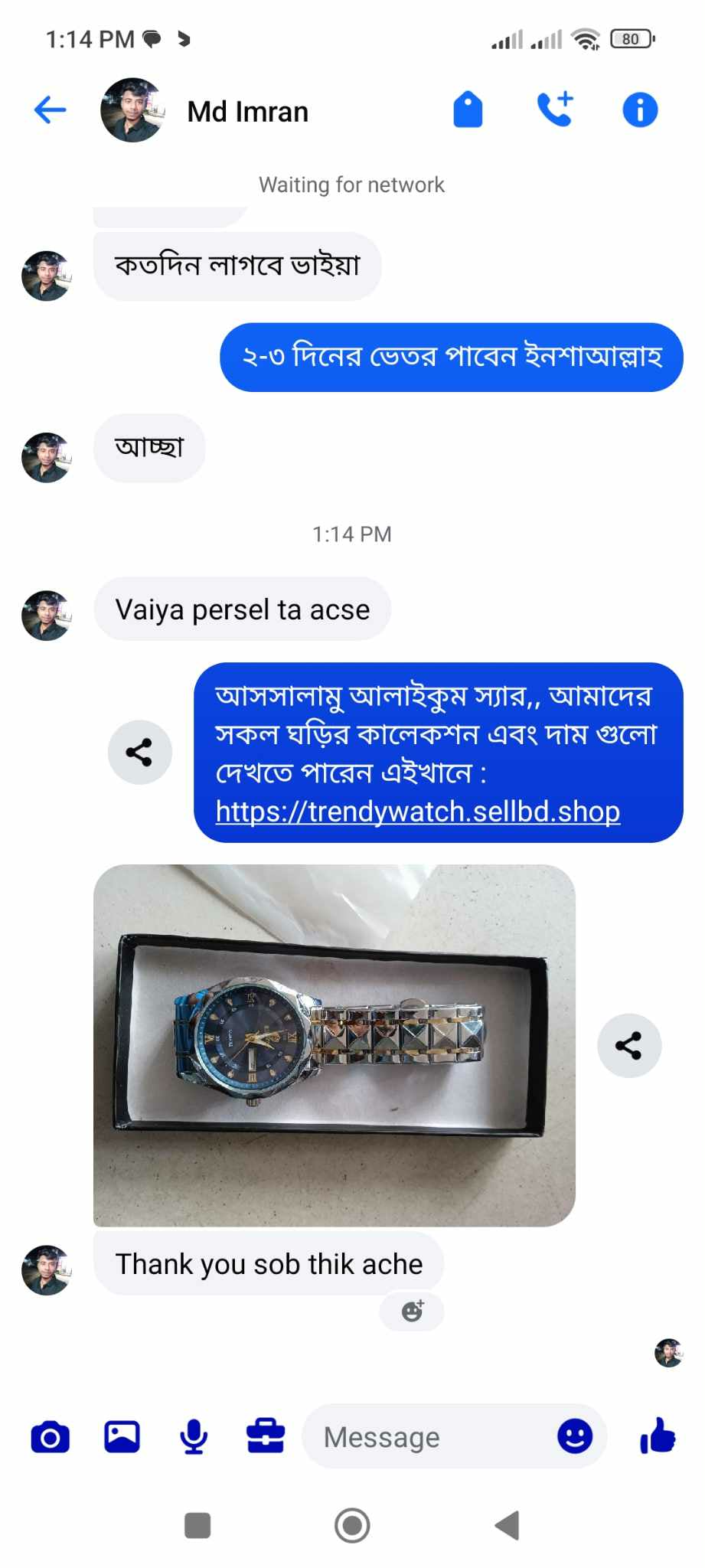Add reaction to "Thank you sob thik ache"
Viewport: 705px width, 1568px height.
(412, 1312)
